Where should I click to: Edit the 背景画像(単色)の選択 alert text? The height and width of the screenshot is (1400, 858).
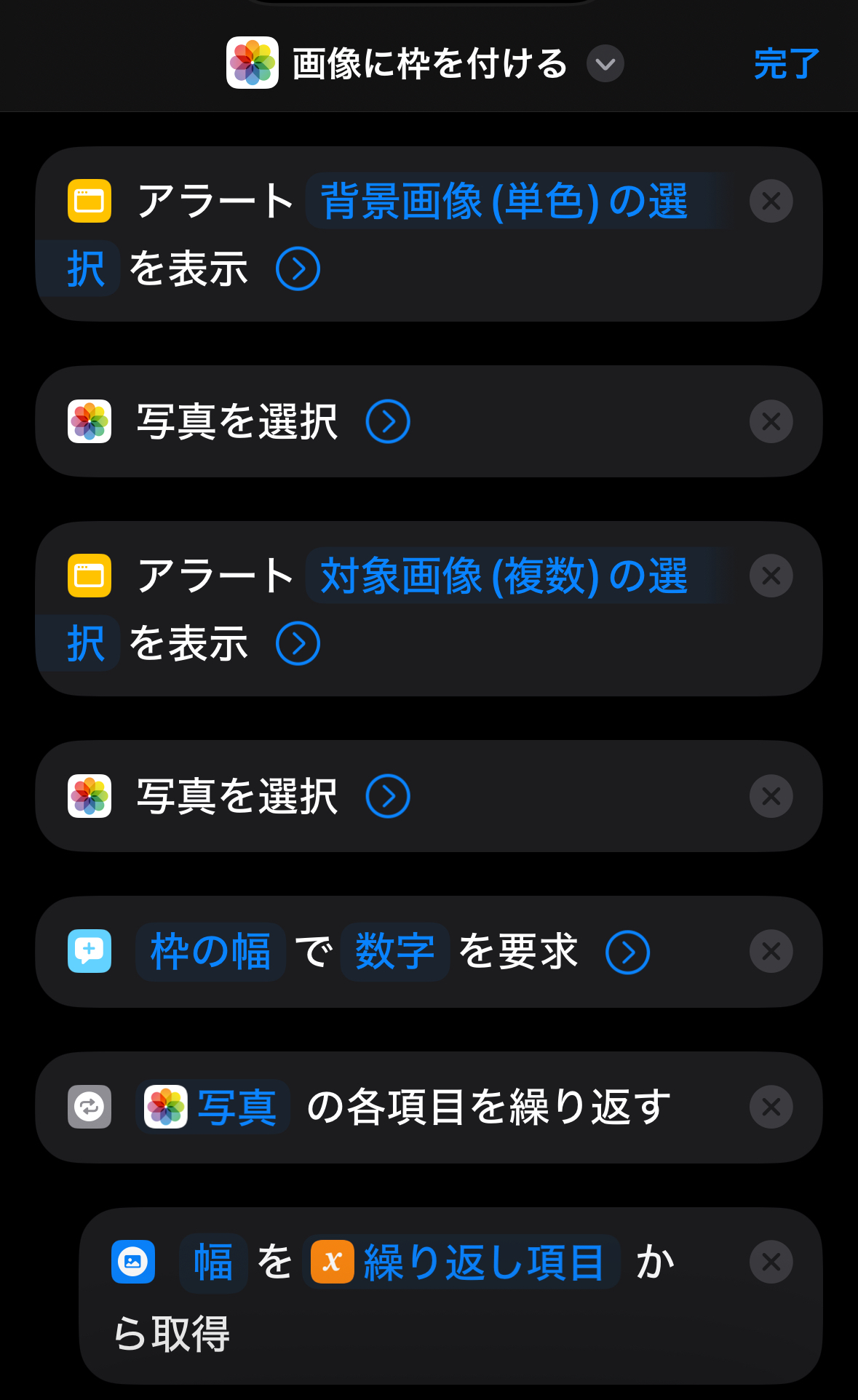(504, 201)
